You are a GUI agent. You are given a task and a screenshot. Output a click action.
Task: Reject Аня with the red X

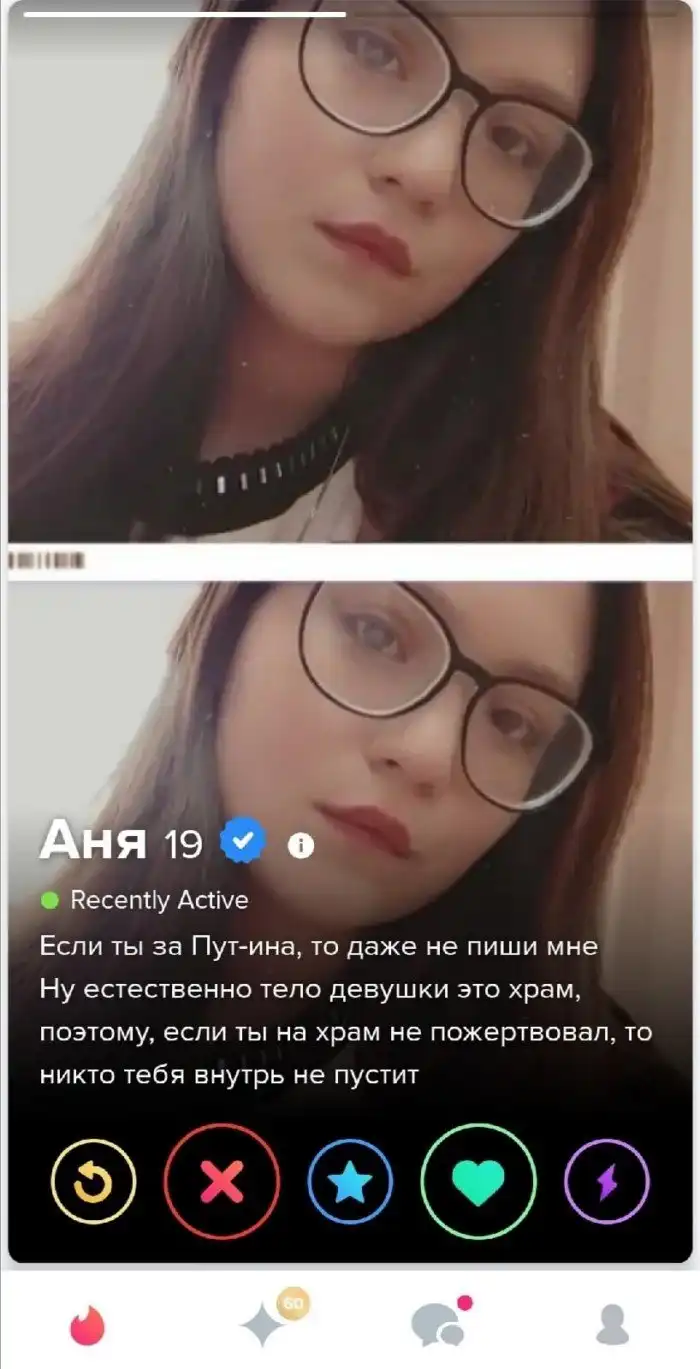point(221,1182)
